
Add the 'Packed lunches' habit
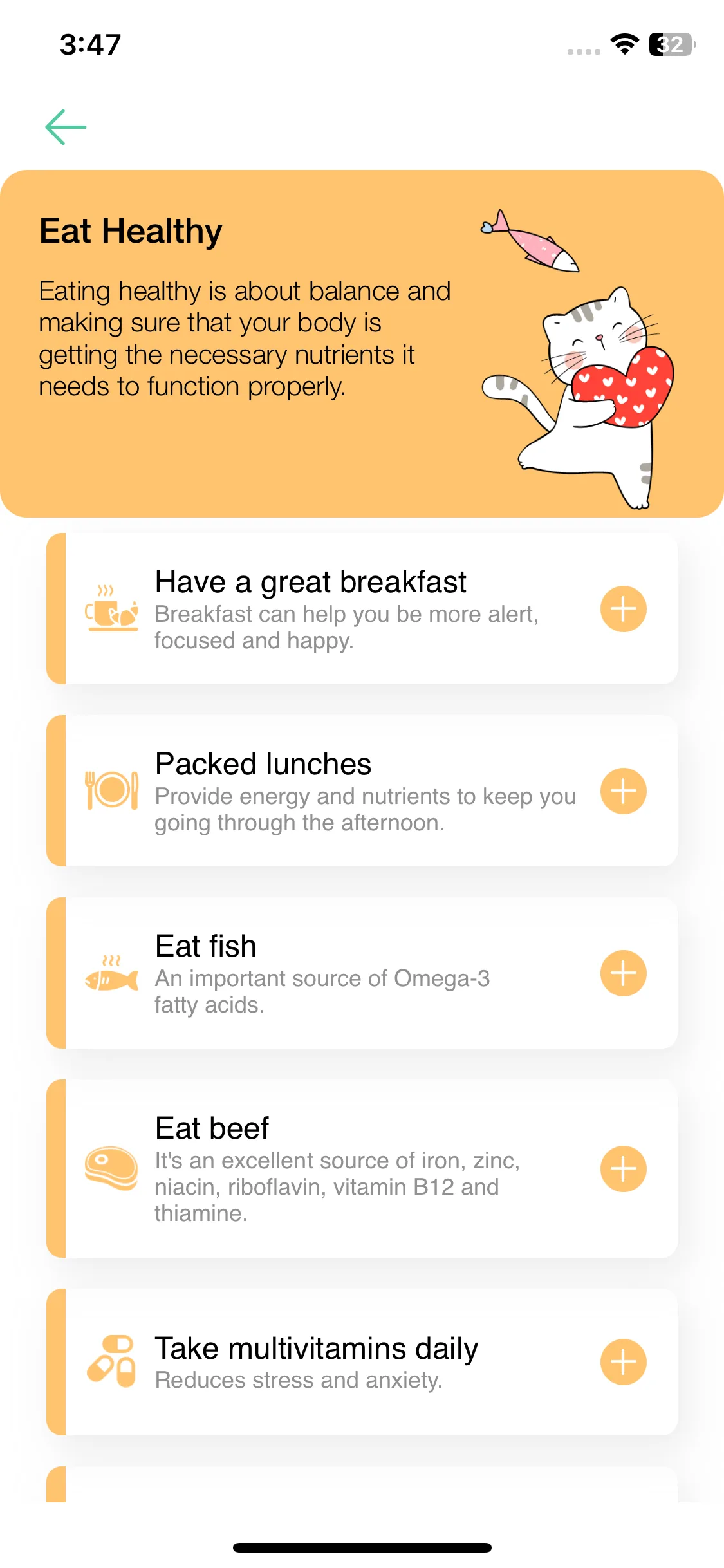point(623,791)
